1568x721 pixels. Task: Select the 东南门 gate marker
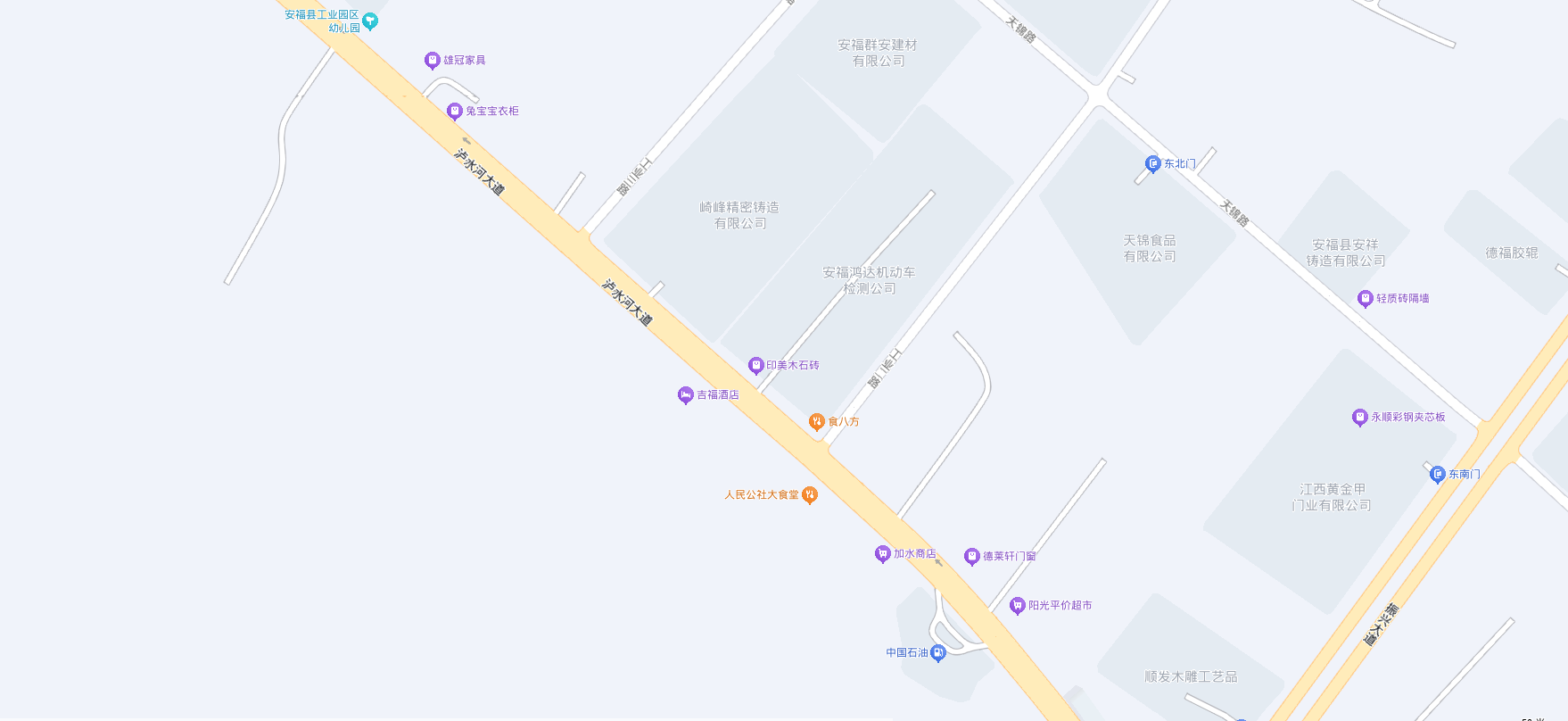tap(1437, 474)
